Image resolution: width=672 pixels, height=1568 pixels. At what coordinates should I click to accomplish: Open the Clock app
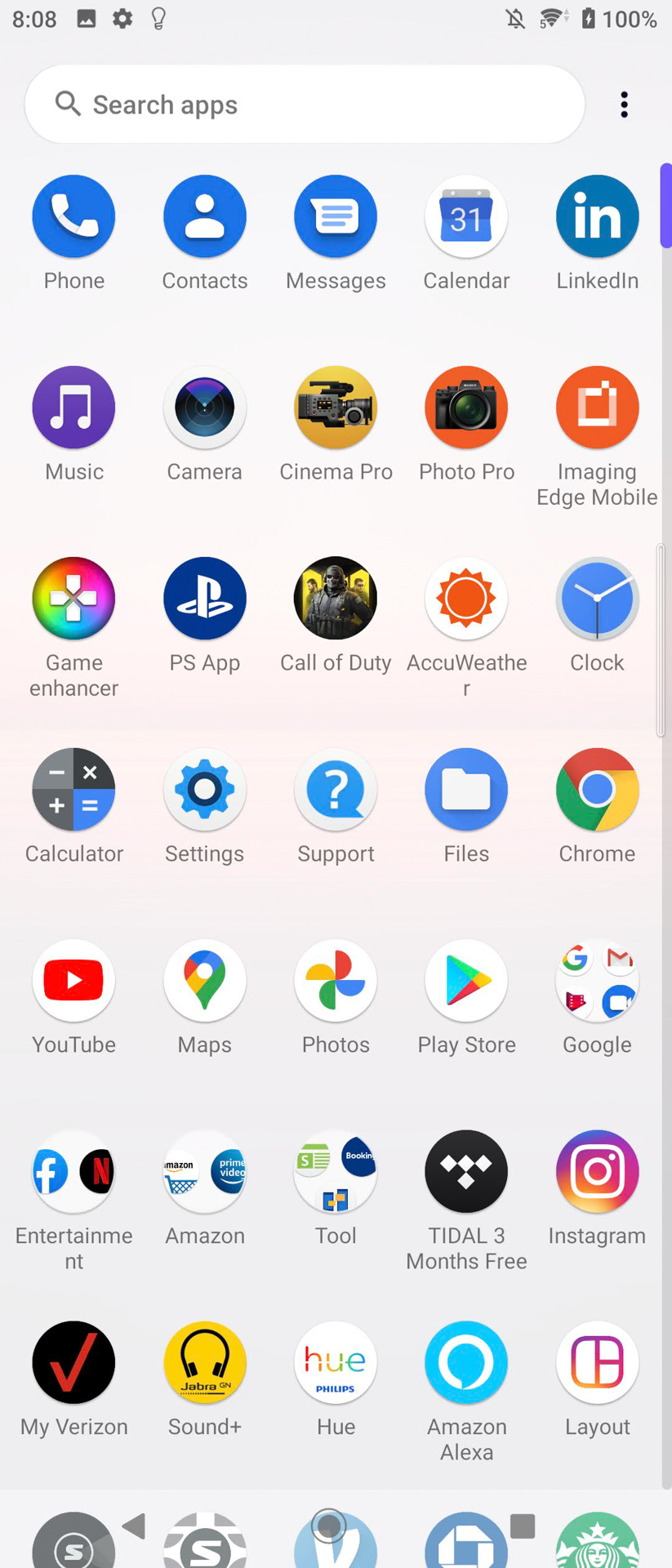point(597,599)
